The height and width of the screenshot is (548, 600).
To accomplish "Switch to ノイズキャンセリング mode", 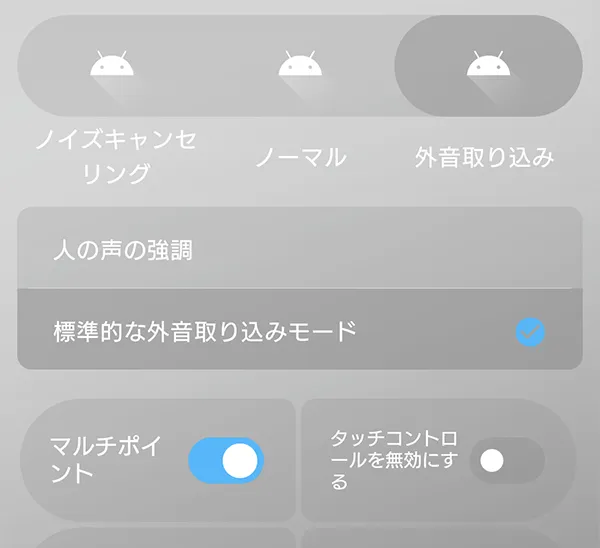I will click(113, 67).
